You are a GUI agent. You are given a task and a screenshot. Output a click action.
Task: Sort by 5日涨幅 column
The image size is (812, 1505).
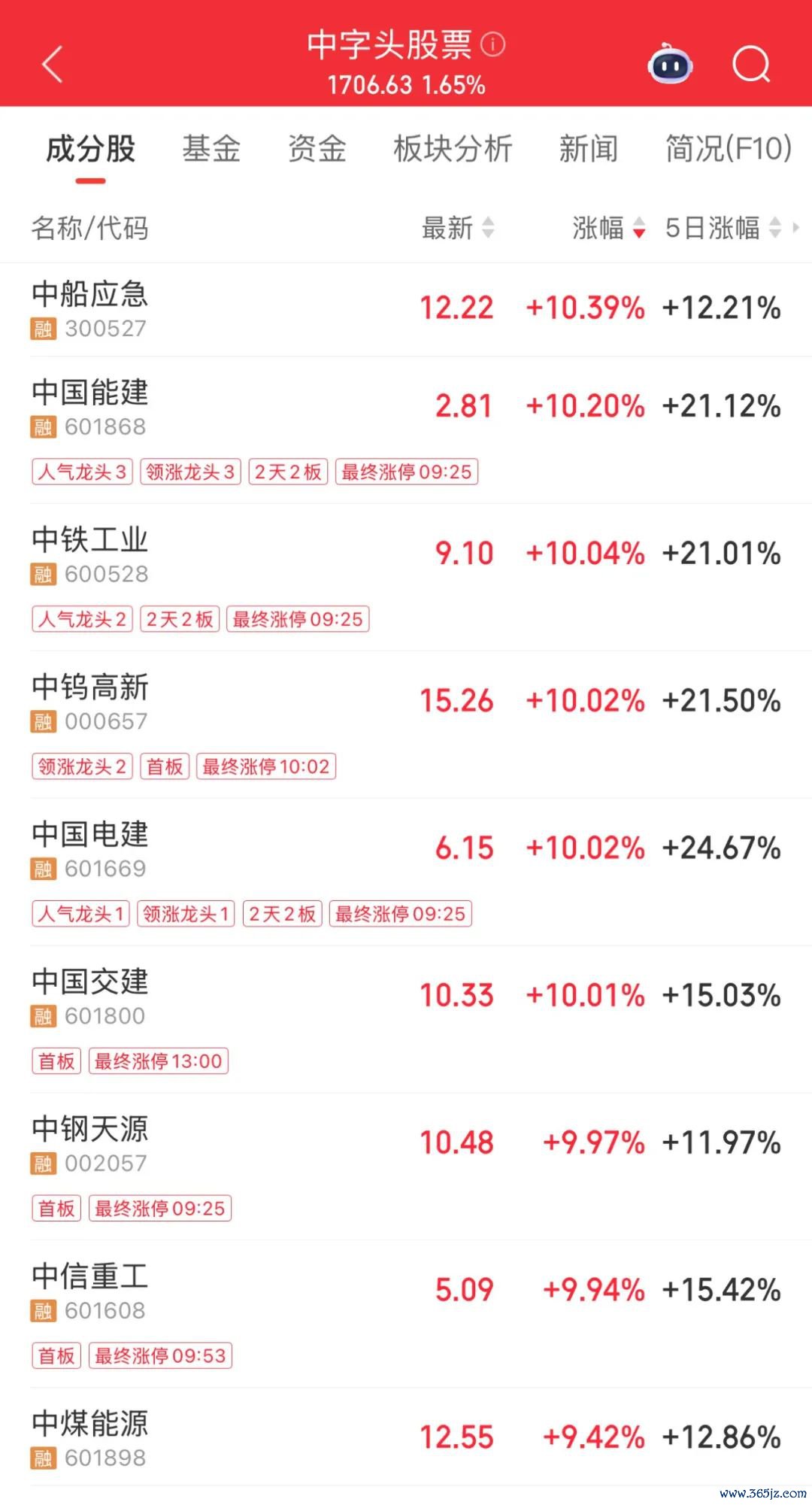723,228
